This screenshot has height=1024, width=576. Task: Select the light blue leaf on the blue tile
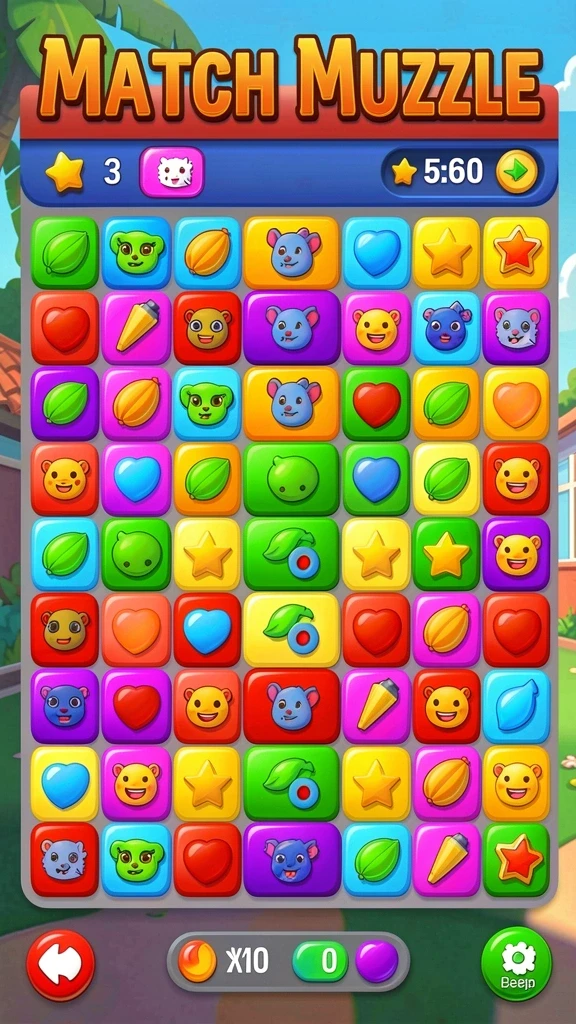click(x=517, y=706)
